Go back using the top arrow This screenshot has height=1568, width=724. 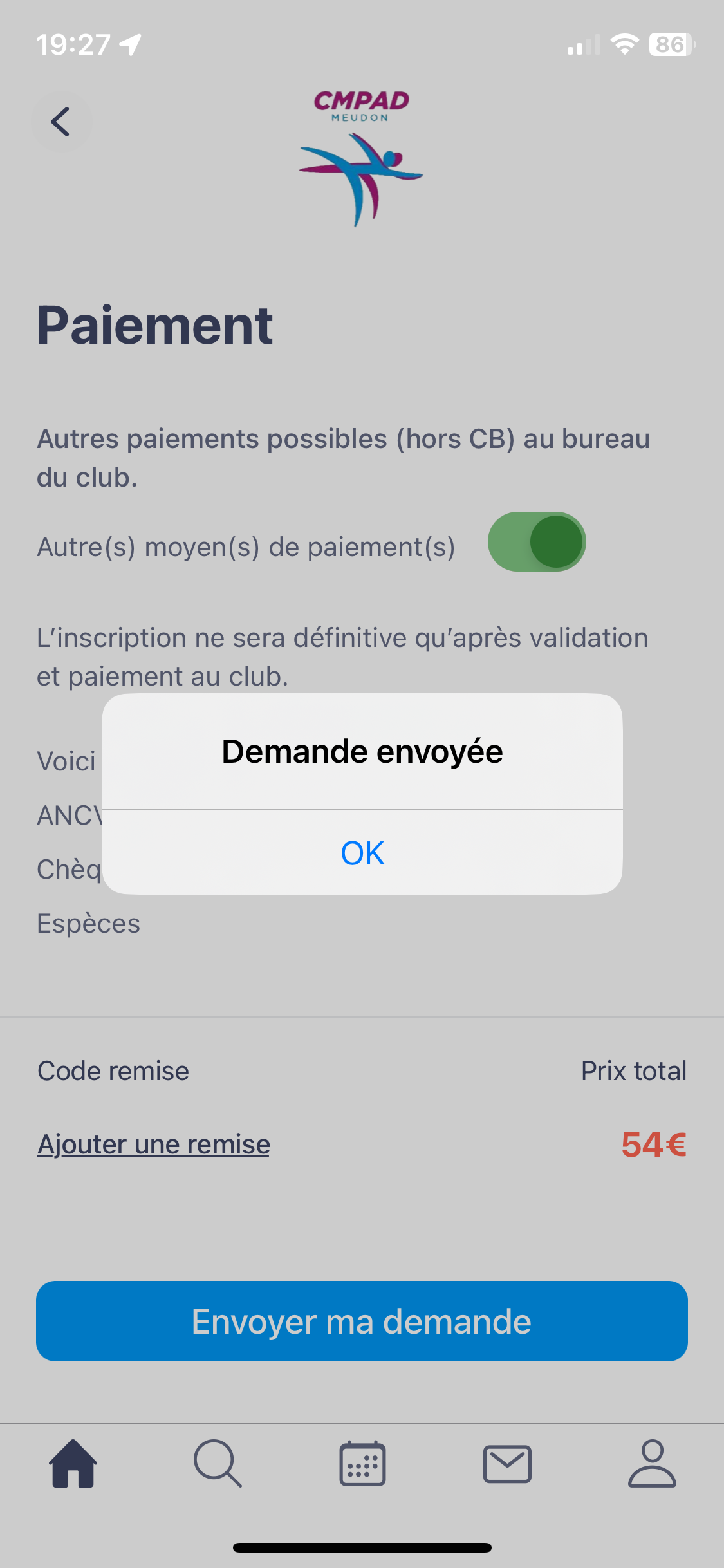tap(61, 122)
